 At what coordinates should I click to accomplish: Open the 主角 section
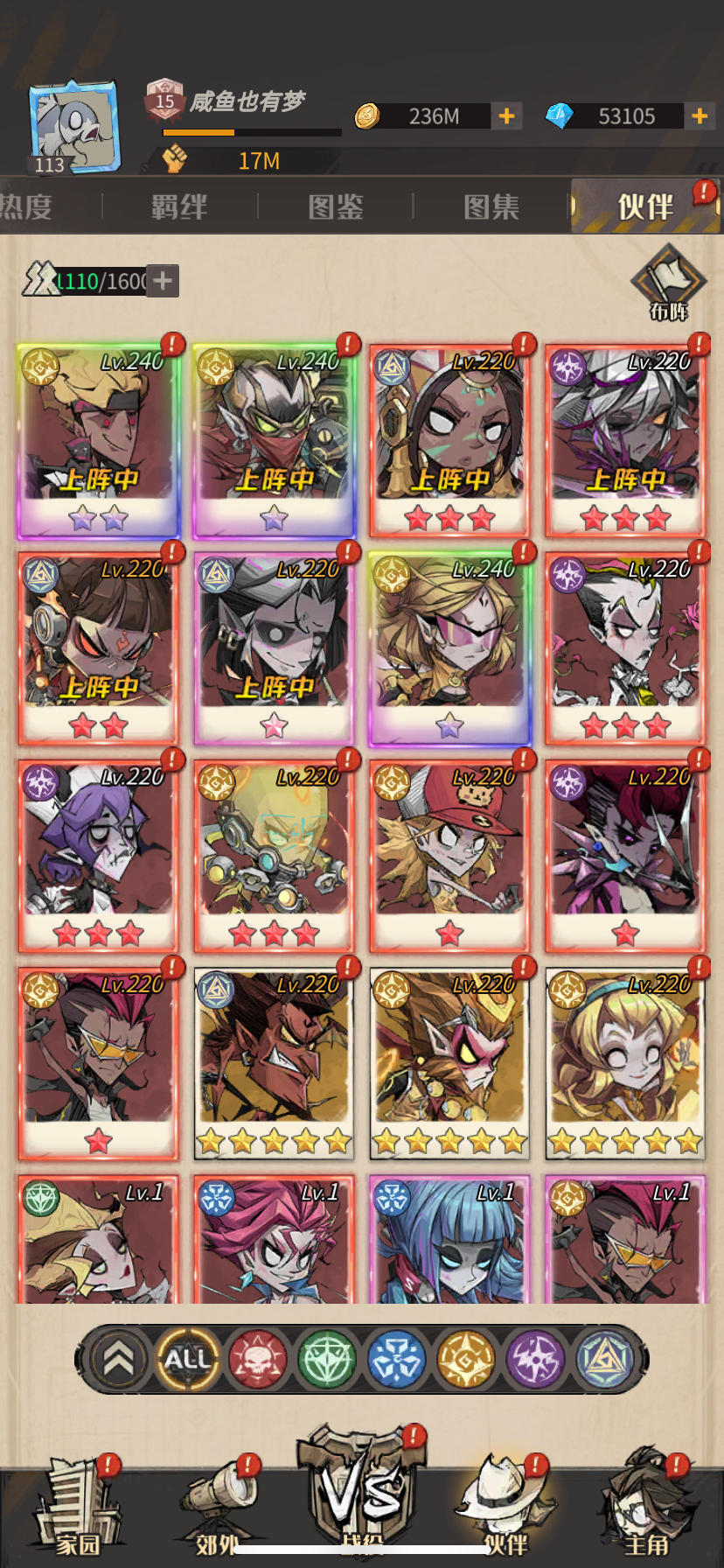[x=647, y=1507]
